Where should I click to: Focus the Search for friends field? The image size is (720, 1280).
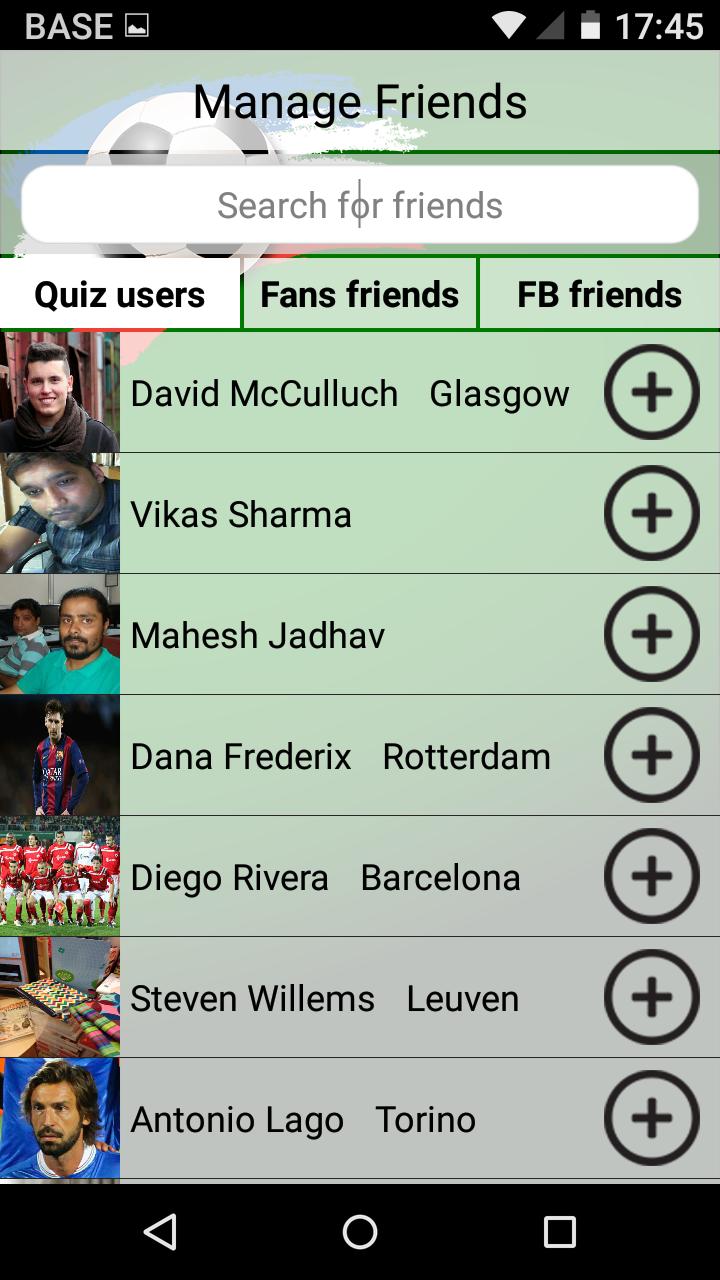coord(360,205)
